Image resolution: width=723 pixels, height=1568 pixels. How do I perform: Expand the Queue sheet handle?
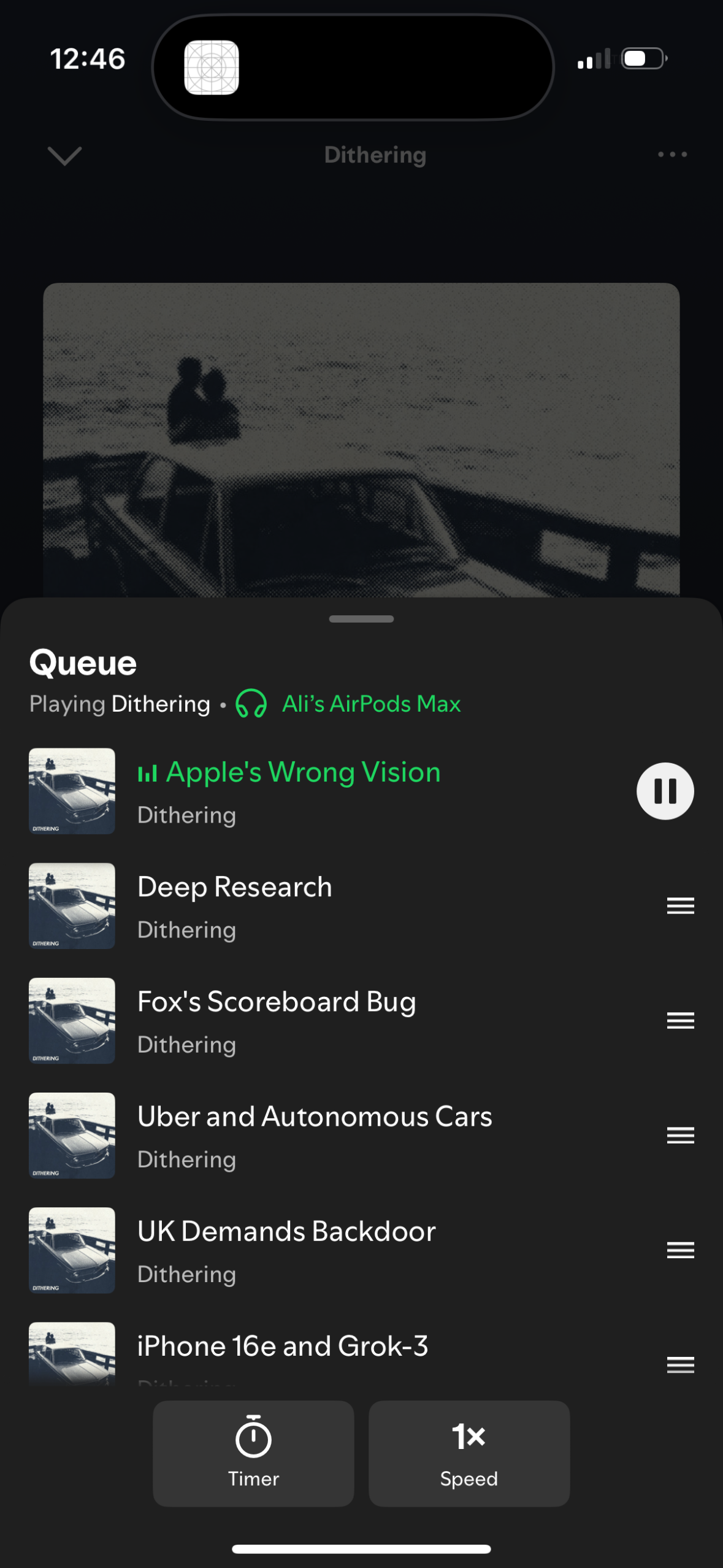click(x=361, y=620)
